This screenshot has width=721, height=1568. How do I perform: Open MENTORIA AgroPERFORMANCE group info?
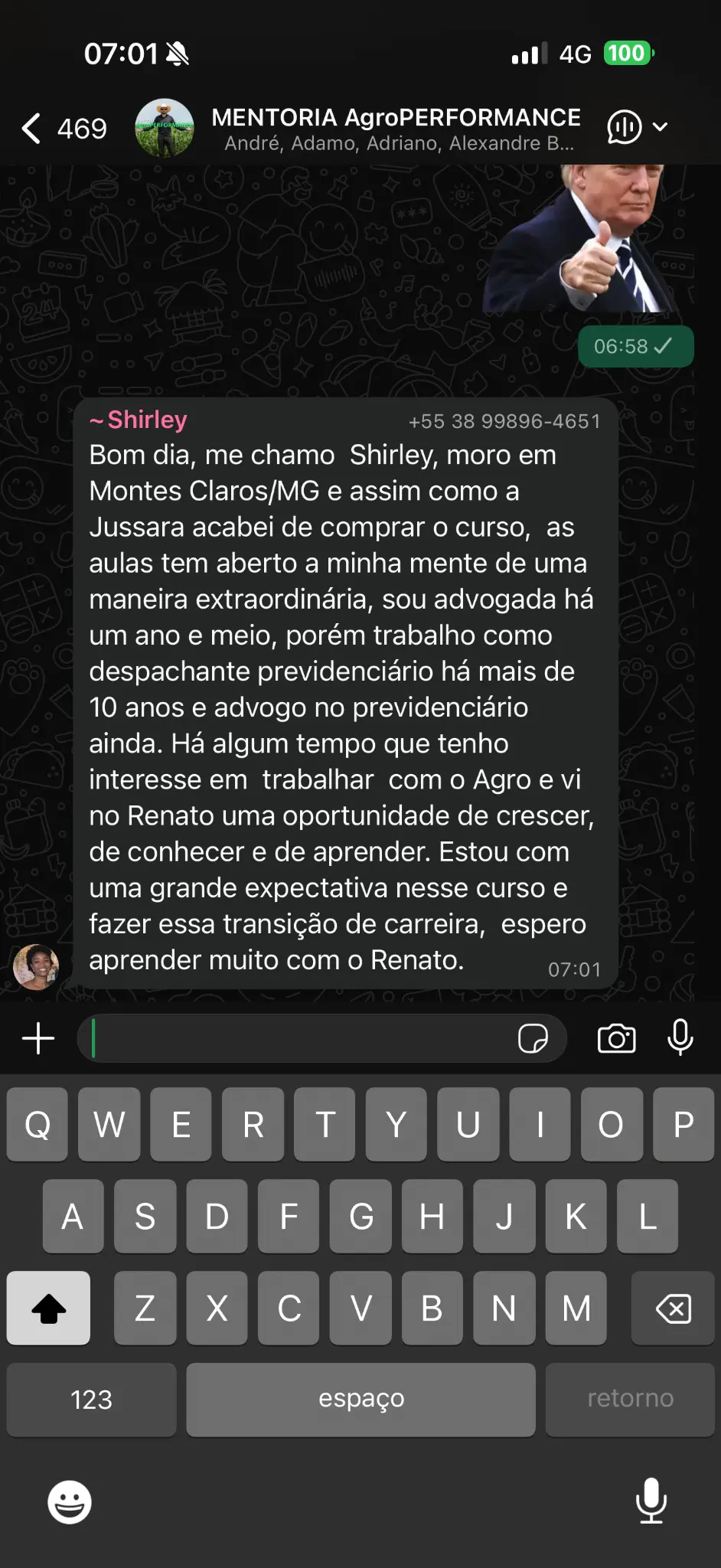394,129
